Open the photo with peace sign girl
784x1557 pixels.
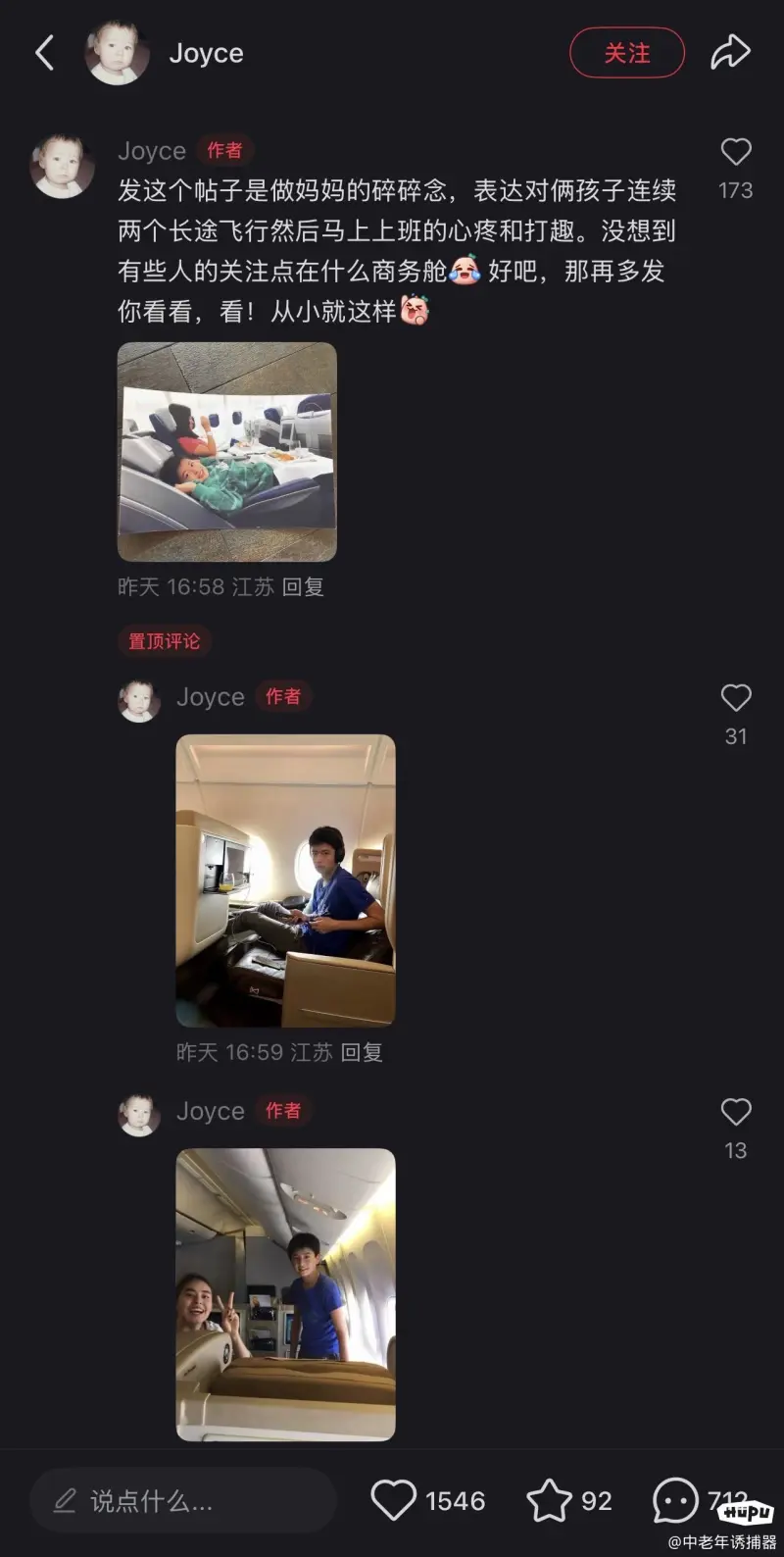285,1293
